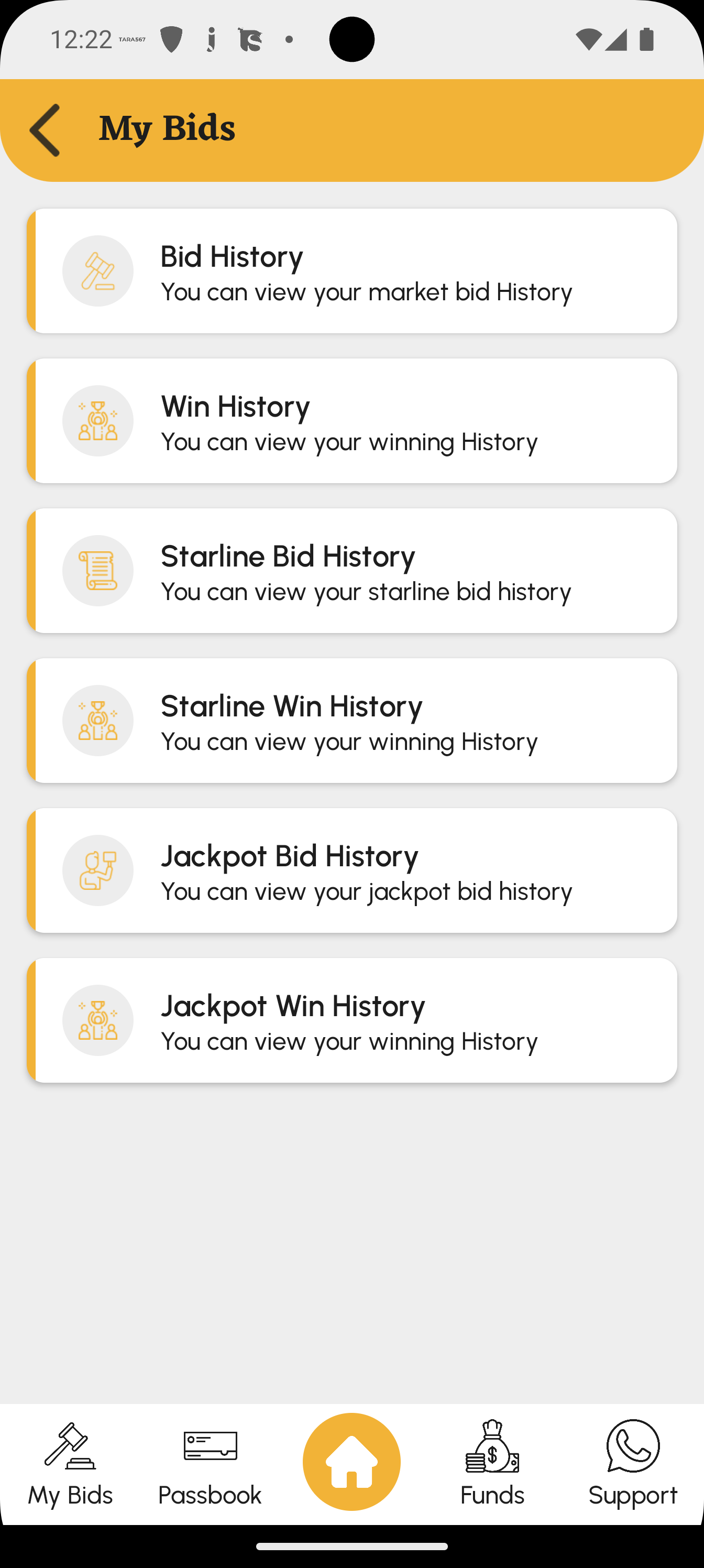Screen dimensions: 704x1568
Task: Open the Funds tab
Action: [x=492, y=1463]
